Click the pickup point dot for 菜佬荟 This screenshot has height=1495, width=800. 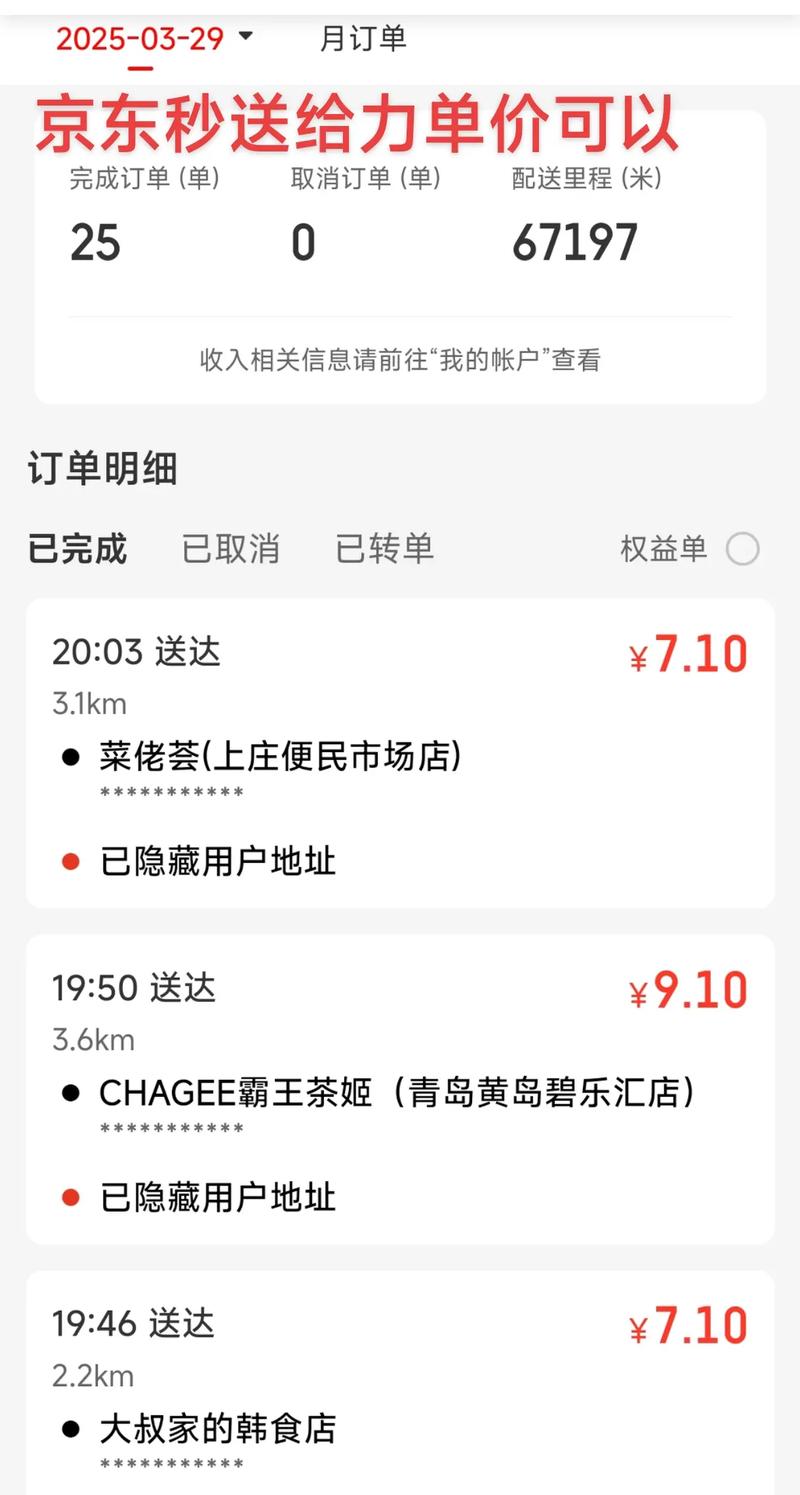pyautogui.click(x=68, y=757)
